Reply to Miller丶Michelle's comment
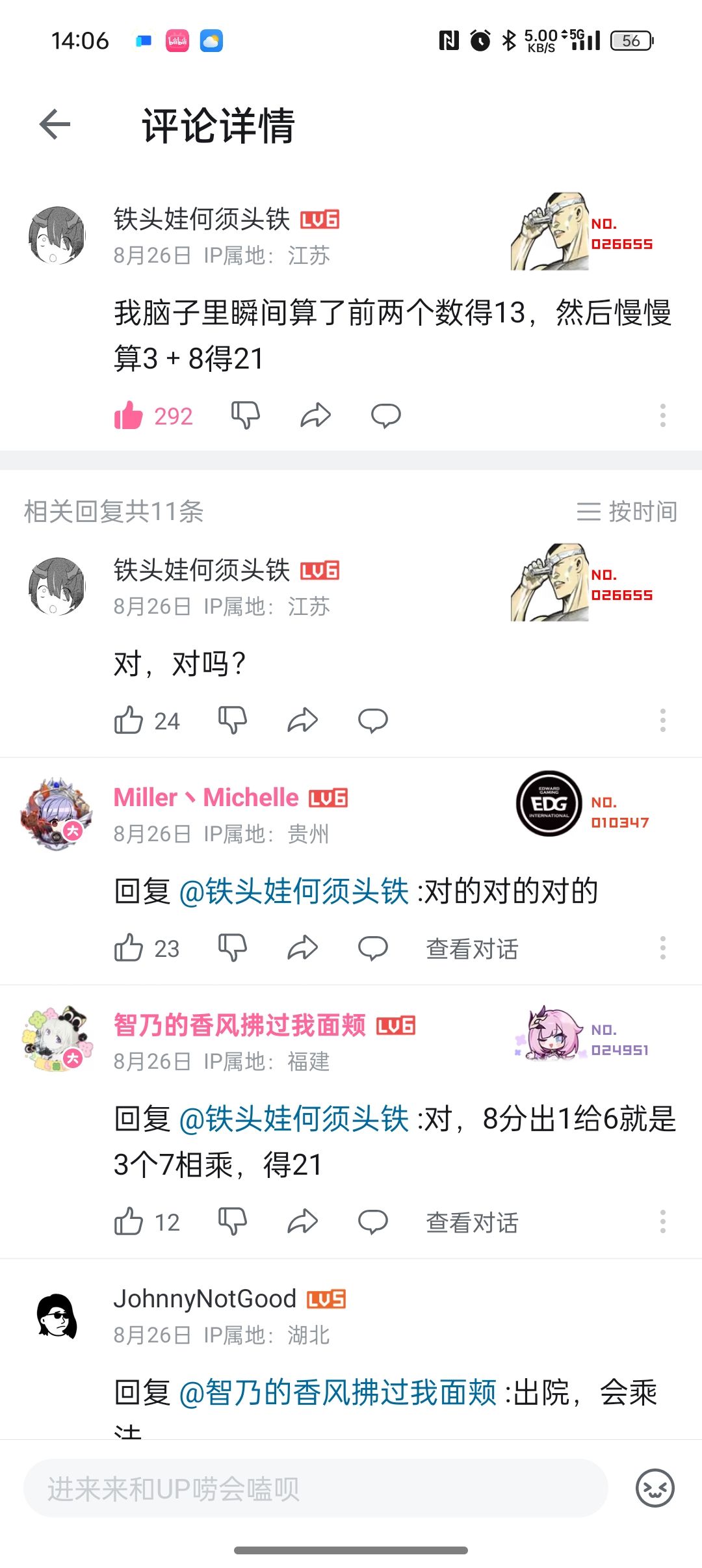 pos(372,948)
